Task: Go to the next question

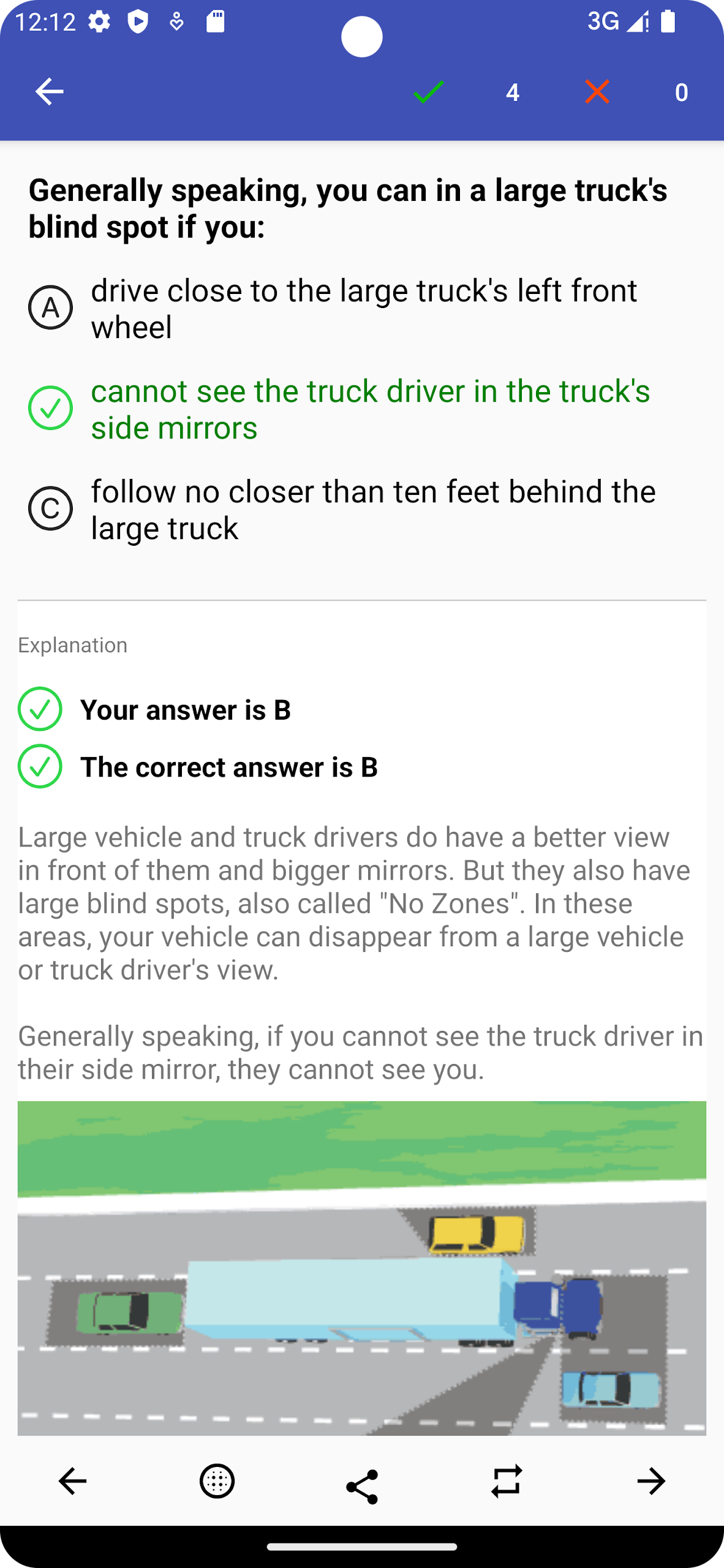Action: (651, 1482)
